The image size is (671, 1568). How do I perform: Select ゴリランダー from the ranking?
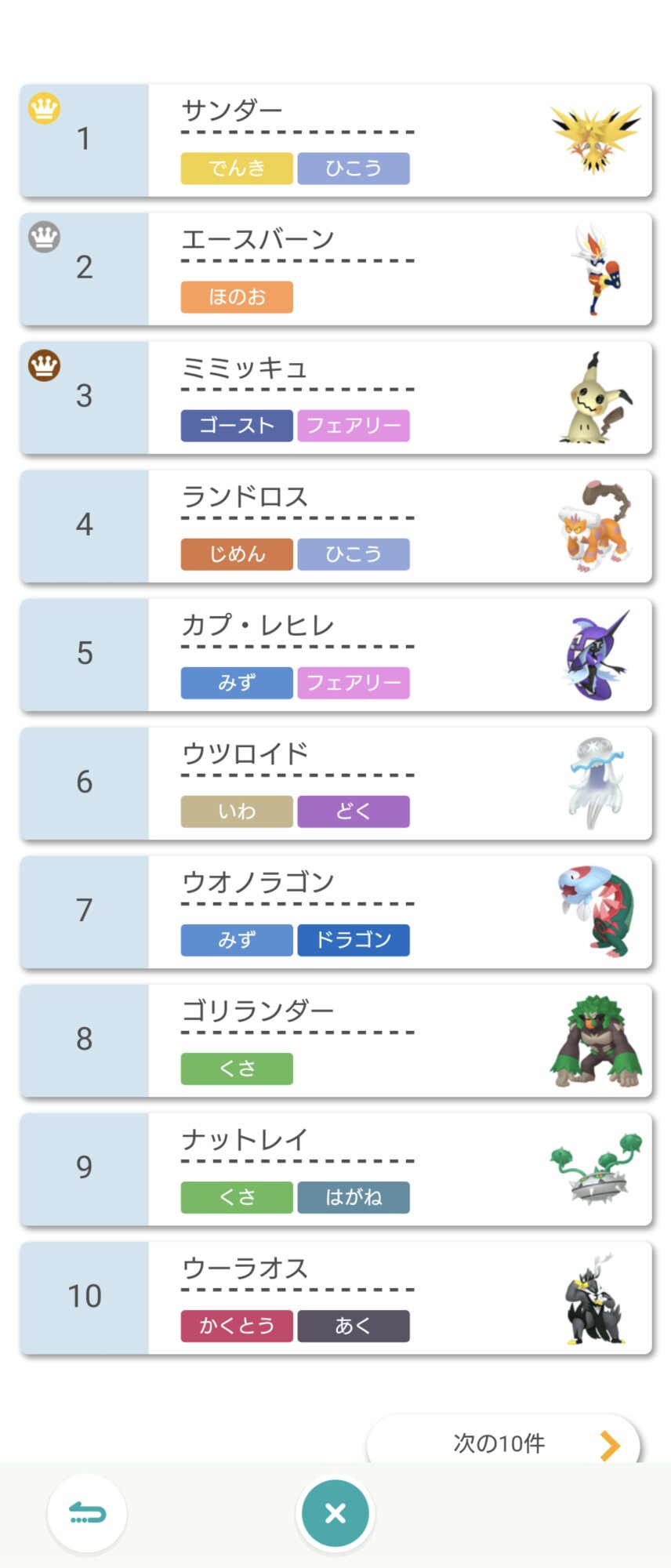click(x=335, y=1040)
